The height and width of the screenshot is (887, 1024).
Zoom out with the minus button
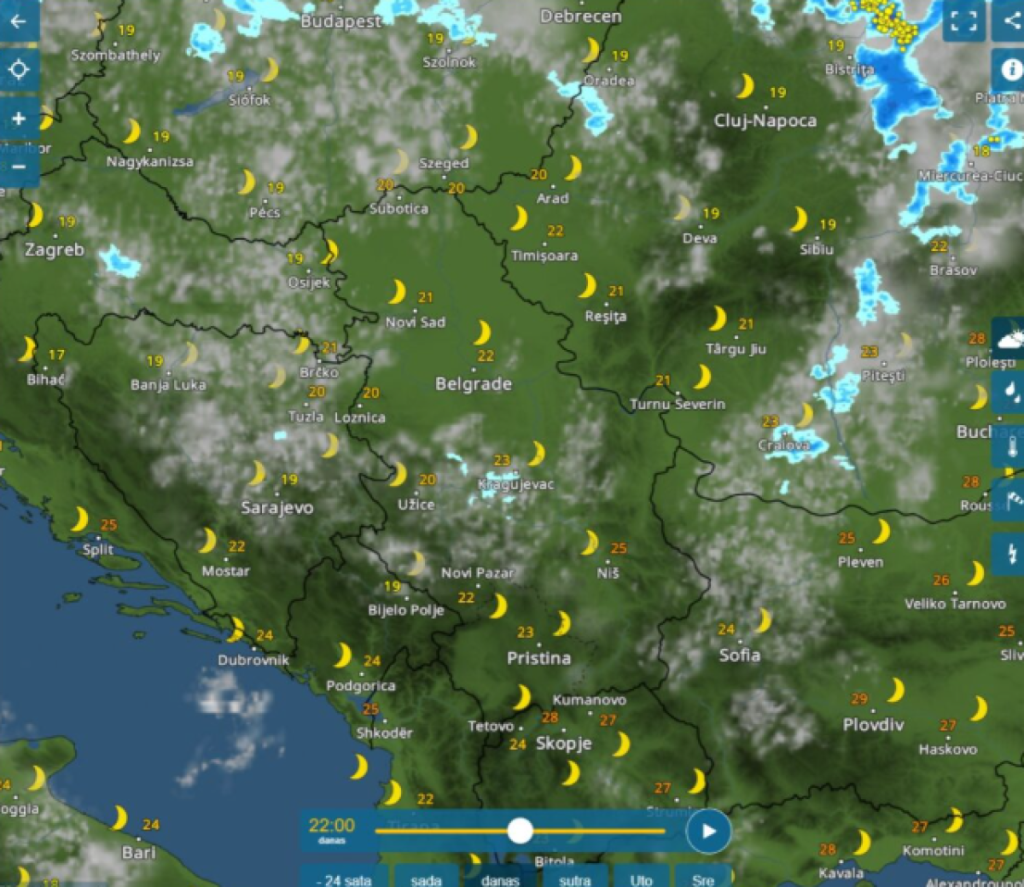click(18, 165)
